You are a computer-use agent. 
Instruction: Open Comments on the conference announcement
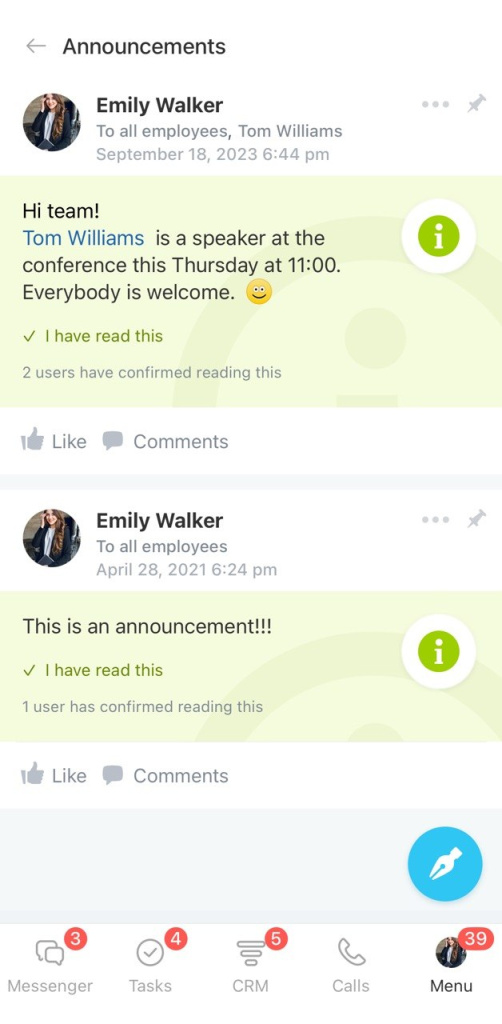point(165,441)
